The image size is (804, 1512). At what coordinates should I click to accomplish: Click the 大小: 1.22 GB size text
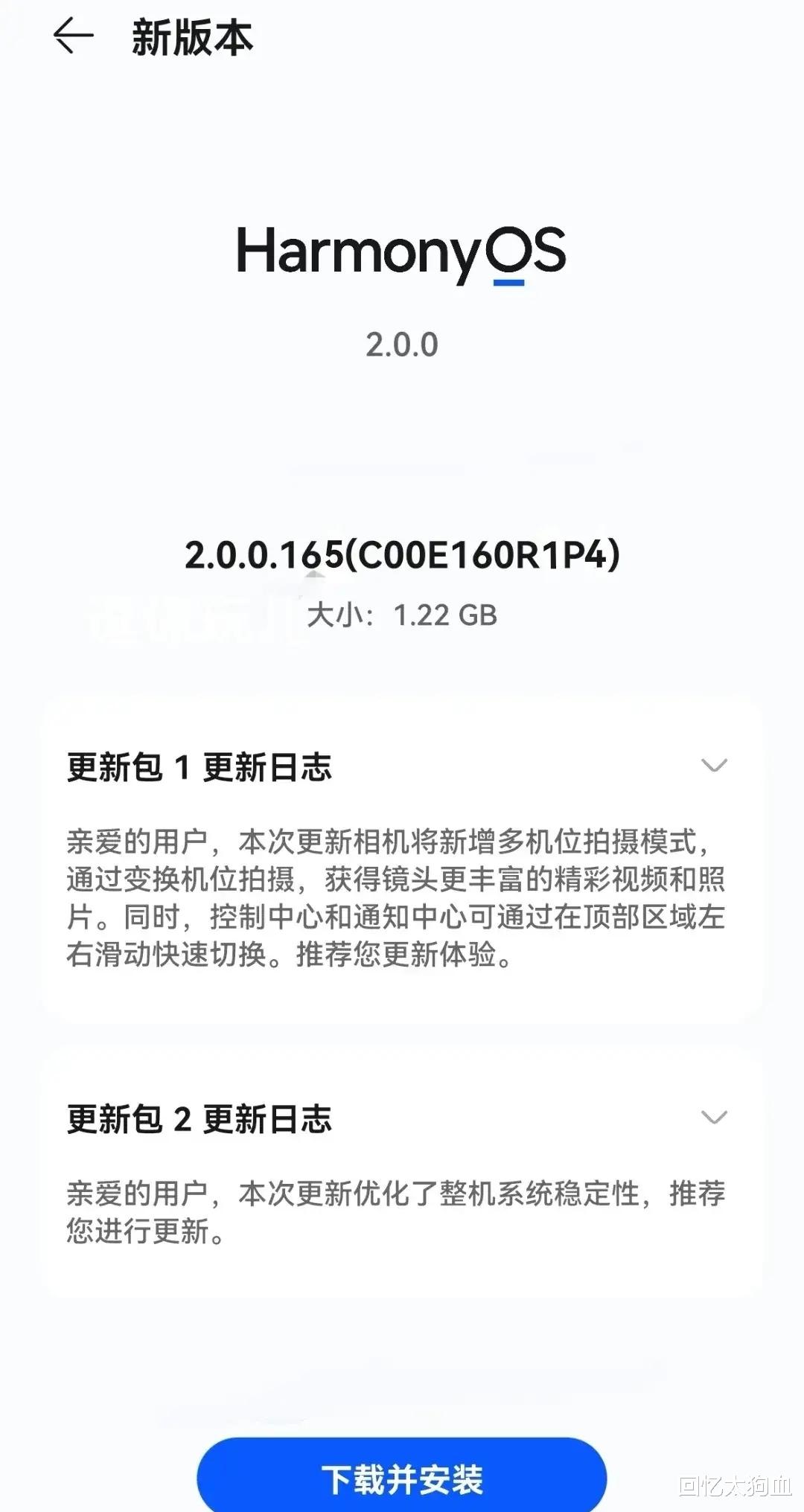402,615
